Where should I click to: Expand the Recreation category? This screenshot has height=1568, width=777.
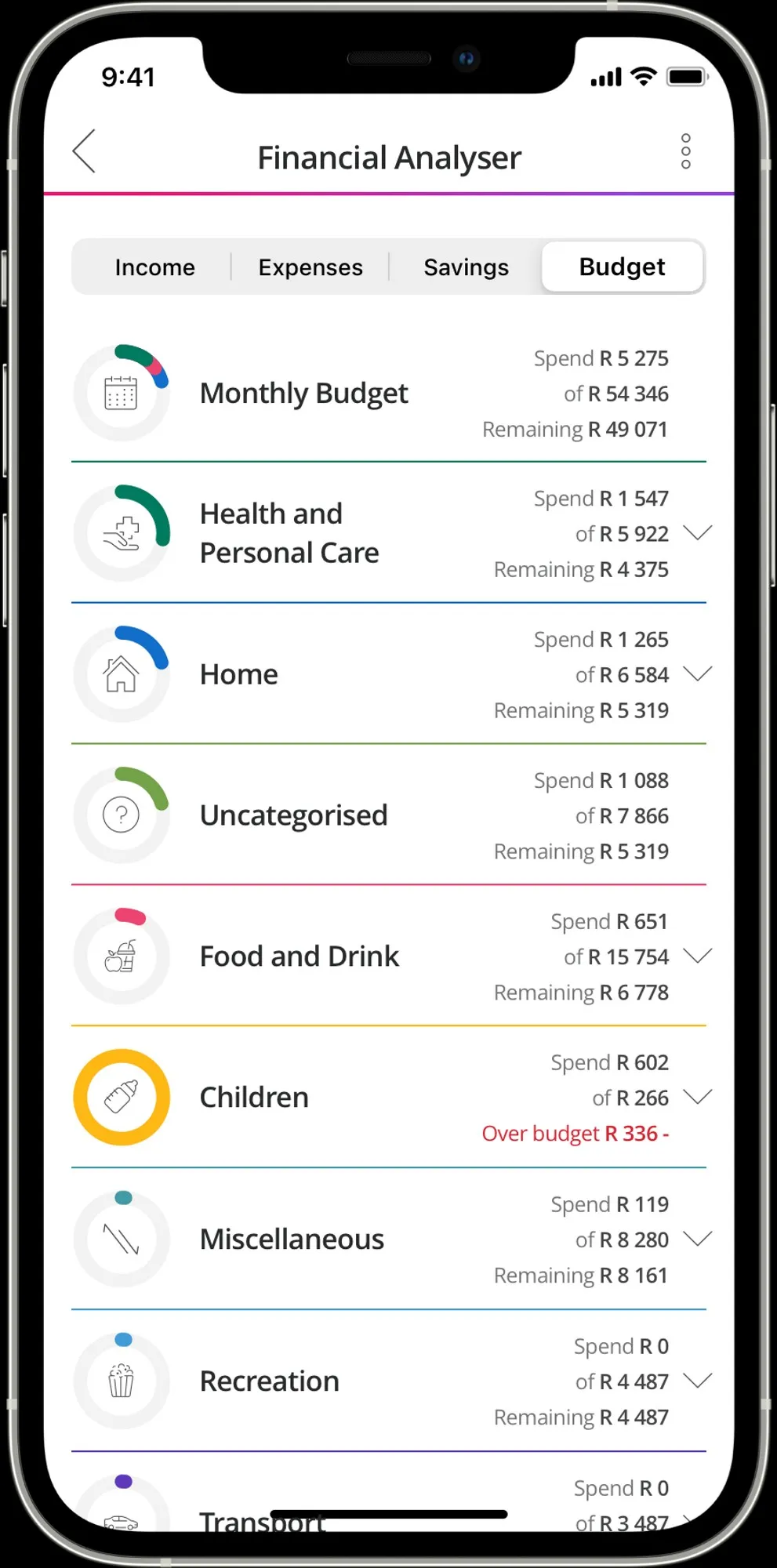click(697, 1380)
